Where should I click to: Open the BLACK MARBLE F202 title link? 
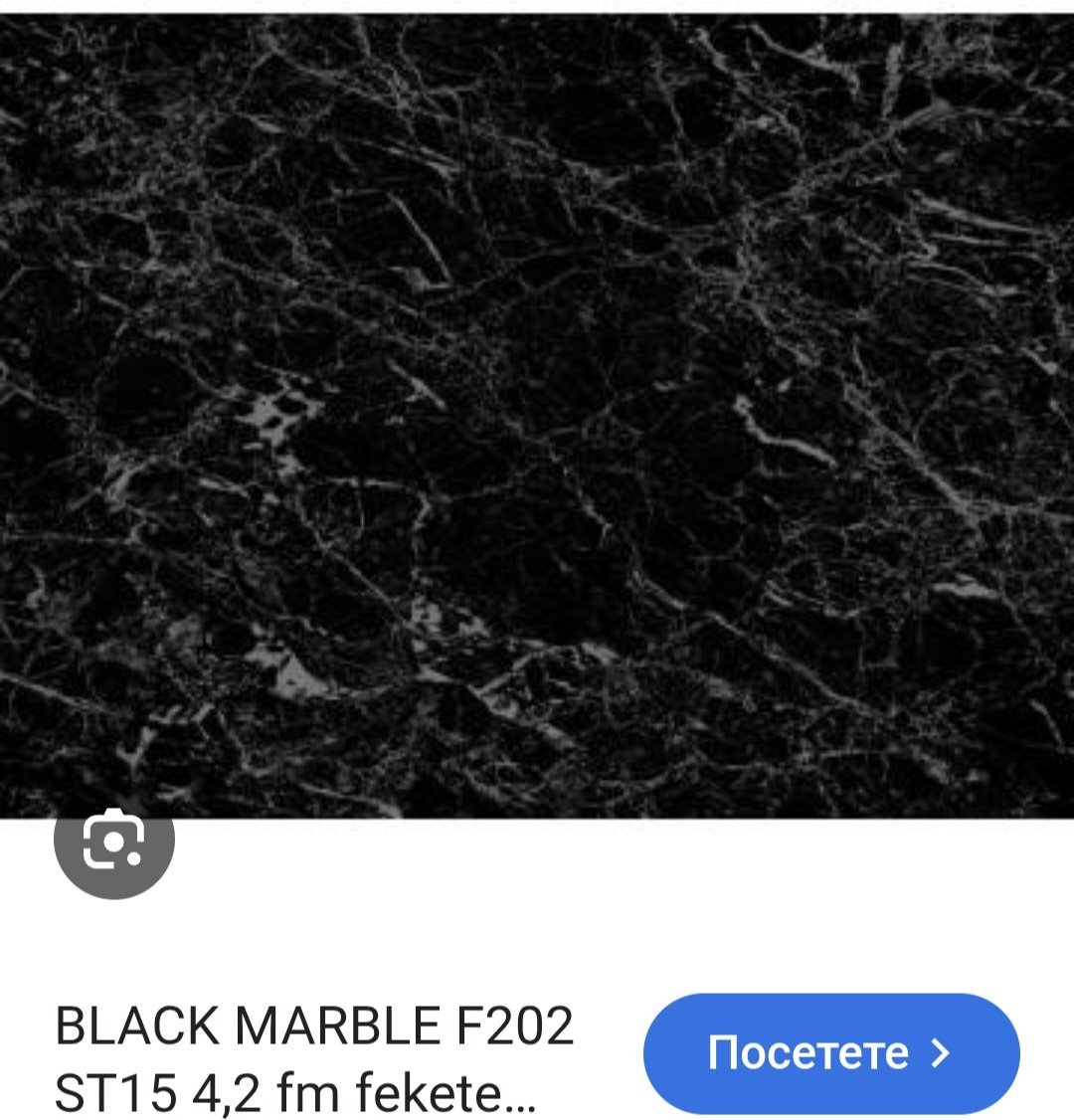click(314, 1059)
